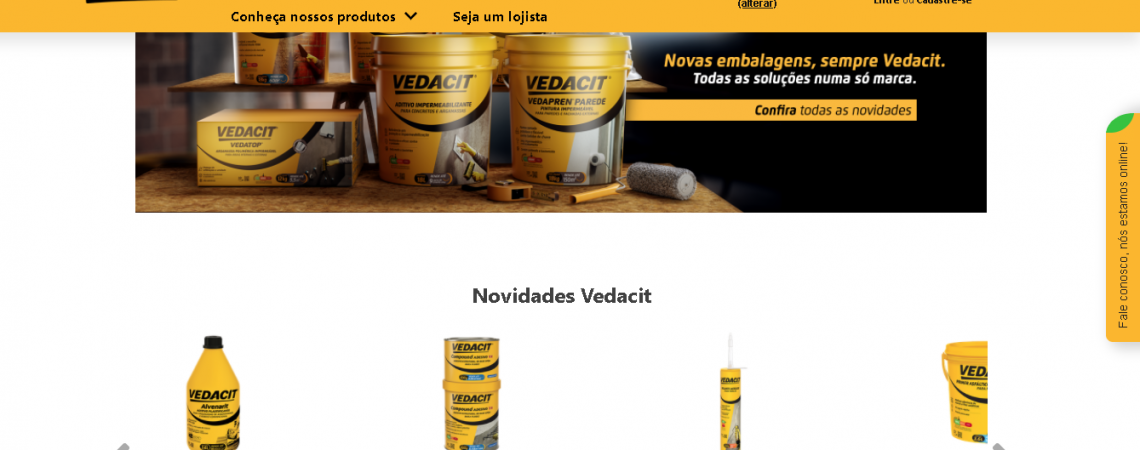
Task: Expand the Conheça nossos produtos menu
Action: [x=322, y=16]
